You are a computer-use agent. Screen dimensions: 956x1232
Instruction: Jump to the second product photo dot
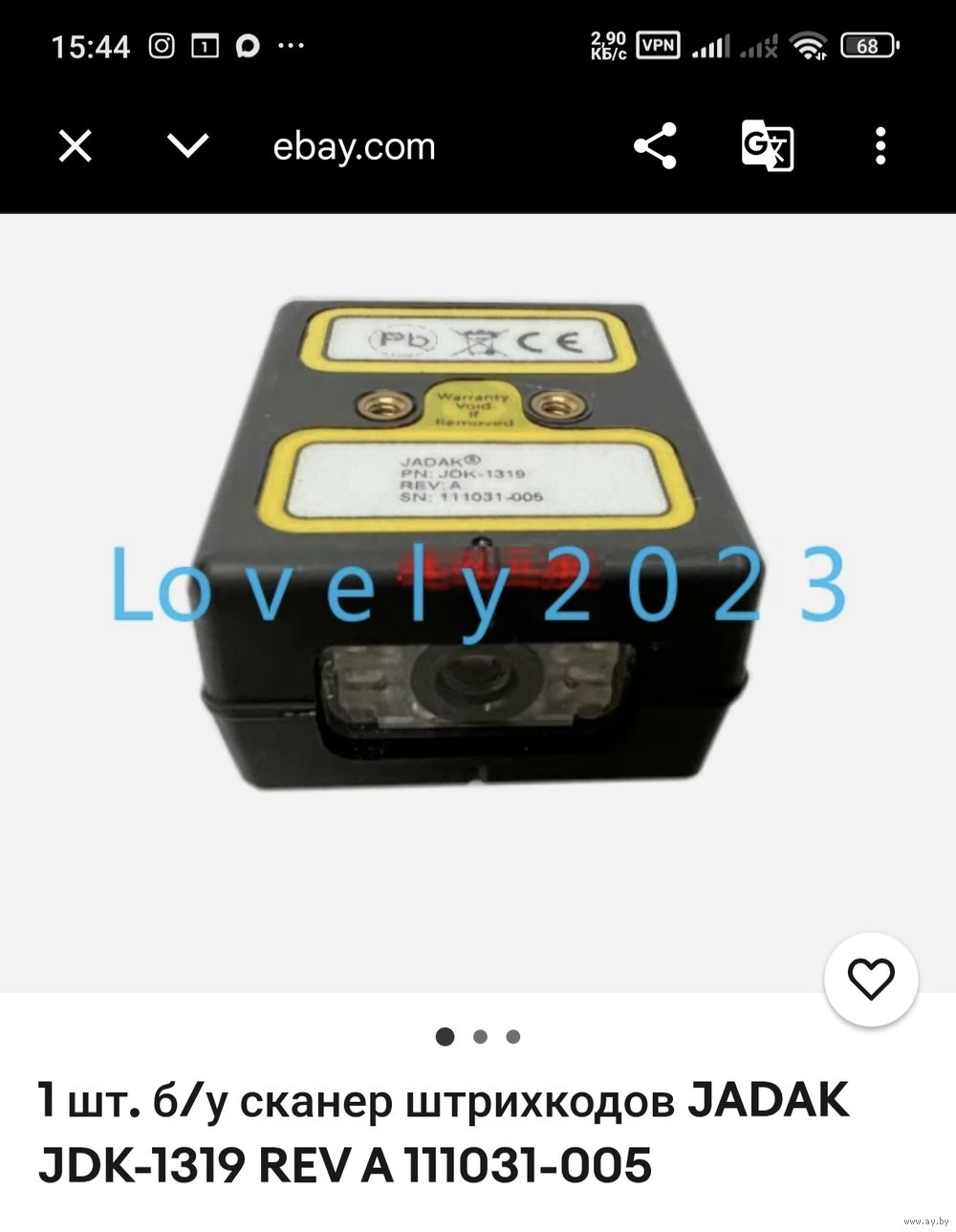pos(480,1036)
